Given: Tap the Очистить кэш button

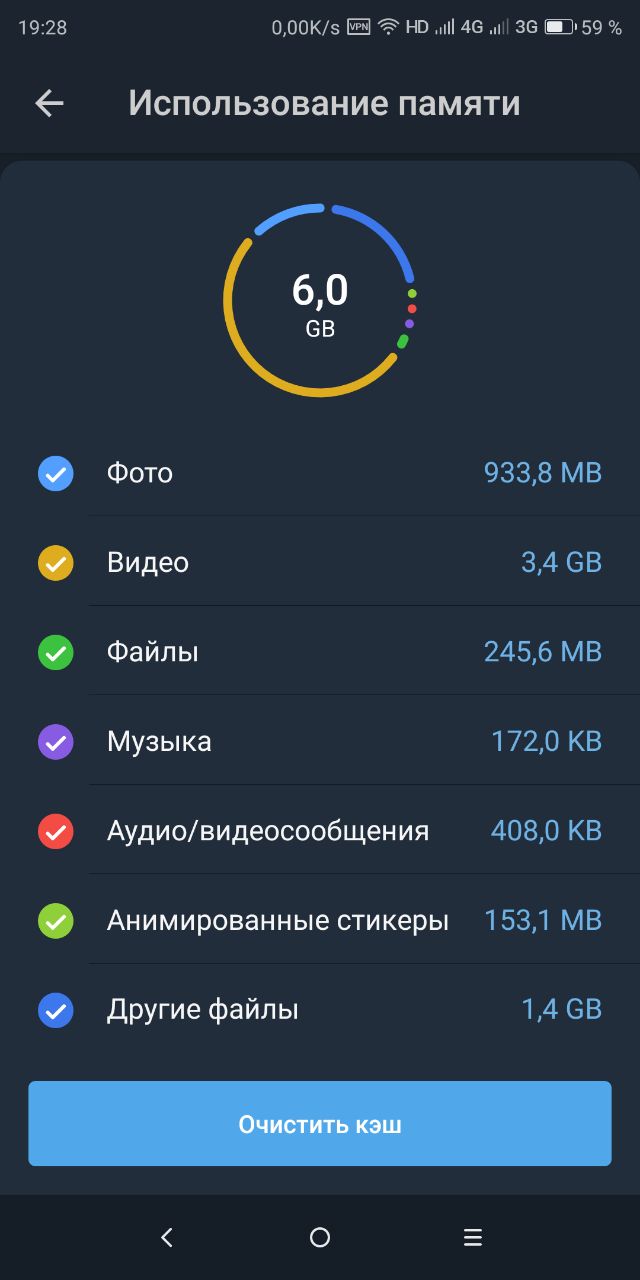Looking at the screenshot, I should [320, 1124].
